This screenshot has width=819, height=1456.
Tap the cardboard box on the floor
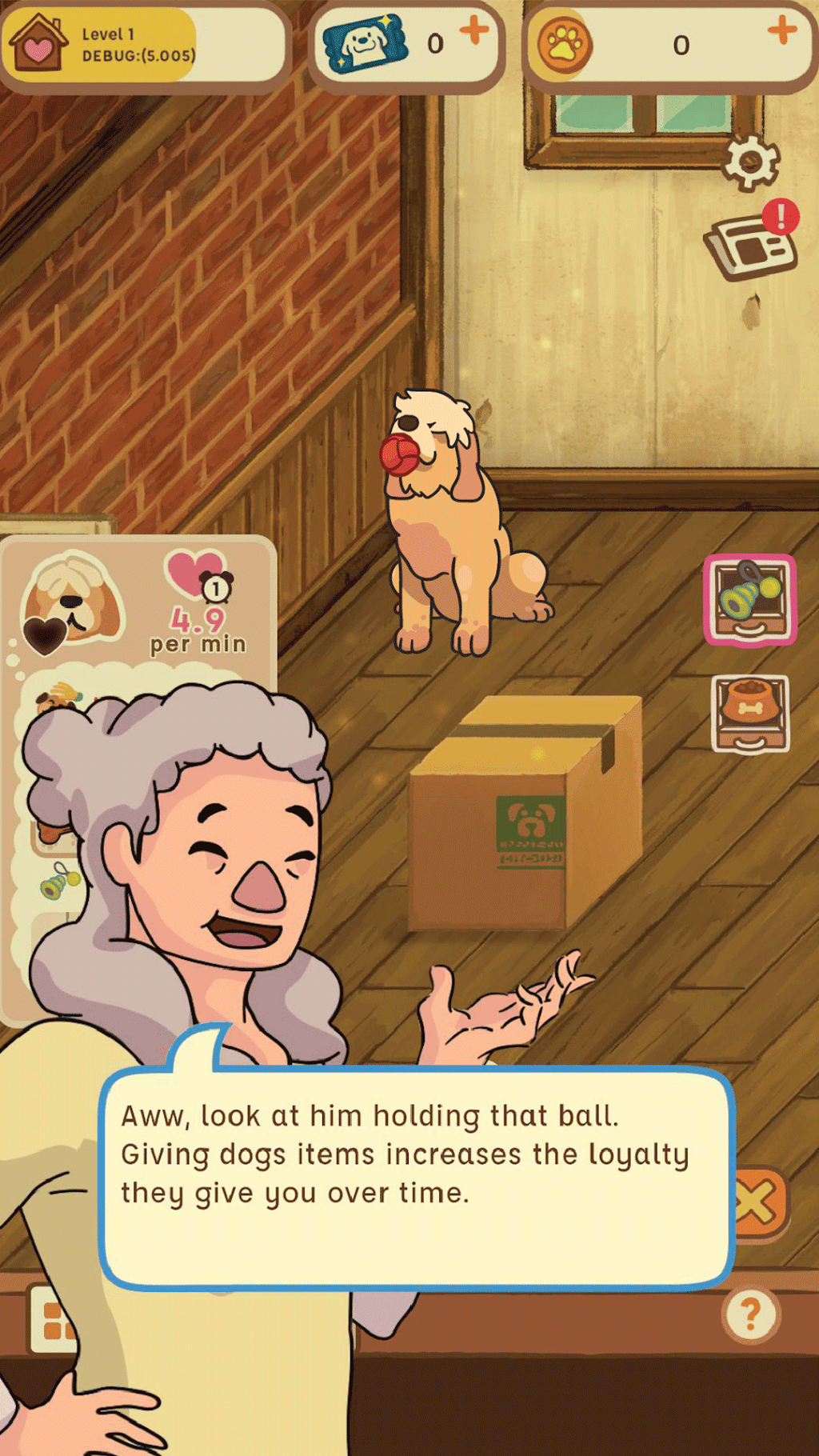(525, 813)
